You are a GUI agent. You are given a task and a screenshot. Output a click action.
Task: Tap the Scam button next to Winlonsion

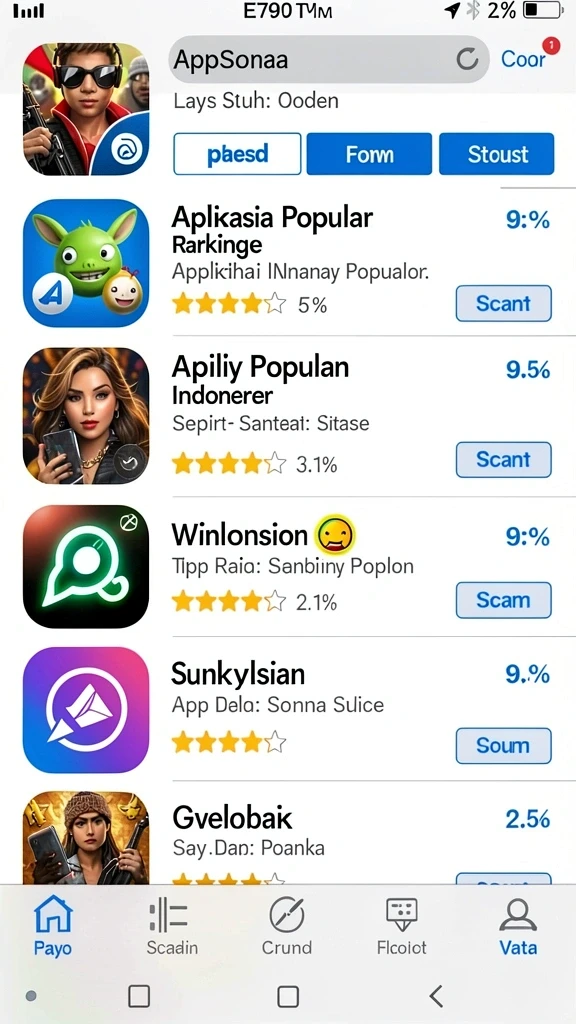[504, 600]
